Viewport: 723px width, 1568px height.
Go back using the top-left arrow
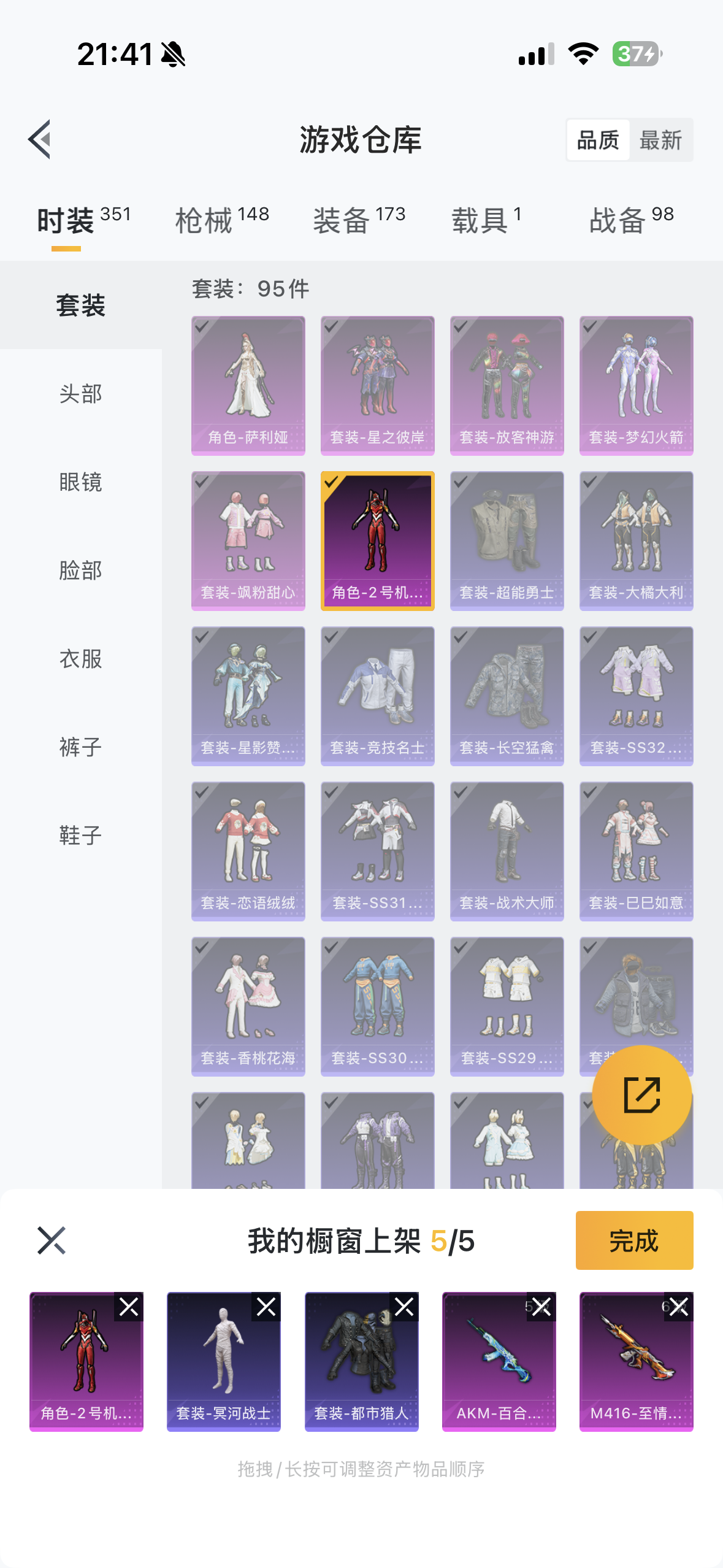coord(39,139)
